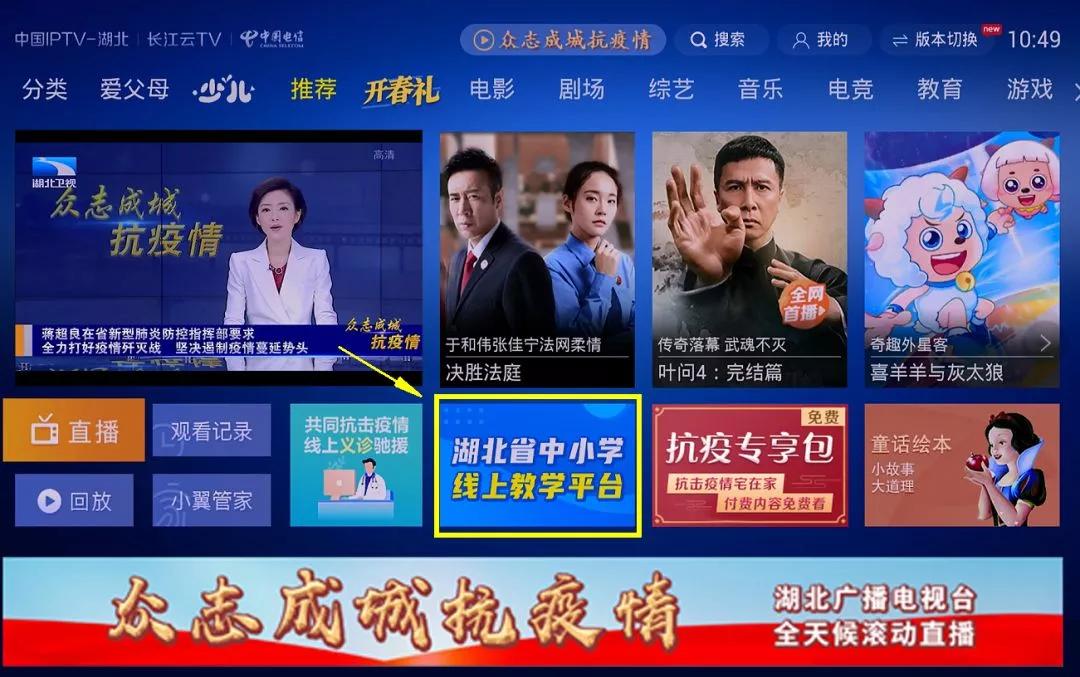The image size is (1080, 677).
Task: Tap the 直播 live button
Action: pos(74,431)
